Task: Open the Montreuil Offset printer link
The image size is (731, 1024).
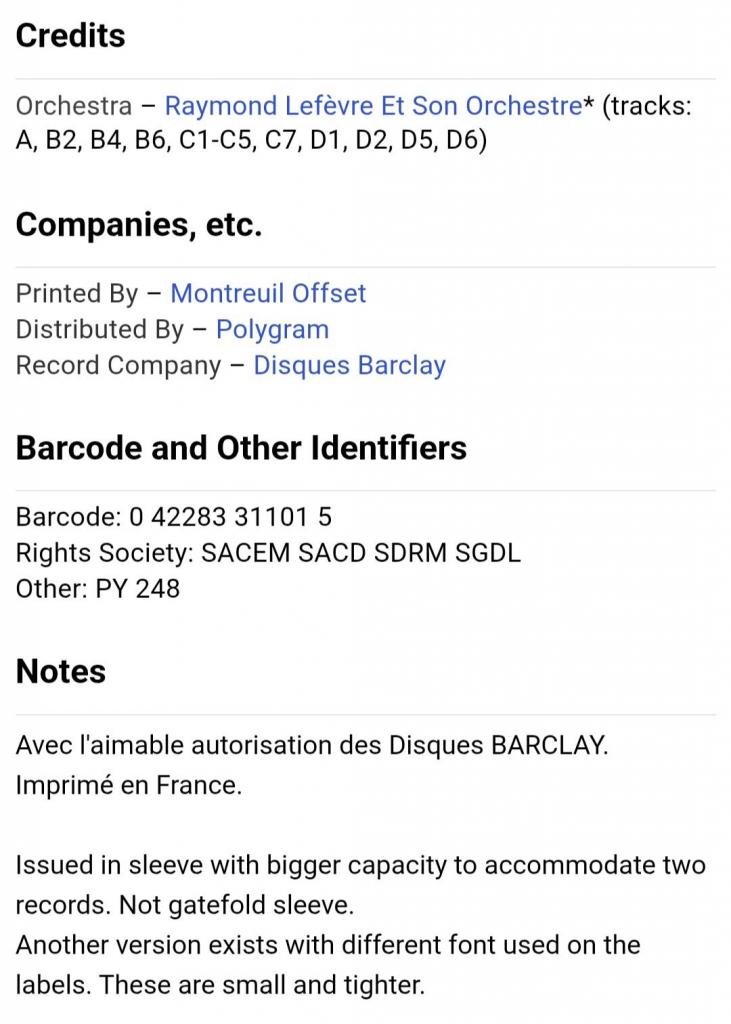Action: (268, 293)
